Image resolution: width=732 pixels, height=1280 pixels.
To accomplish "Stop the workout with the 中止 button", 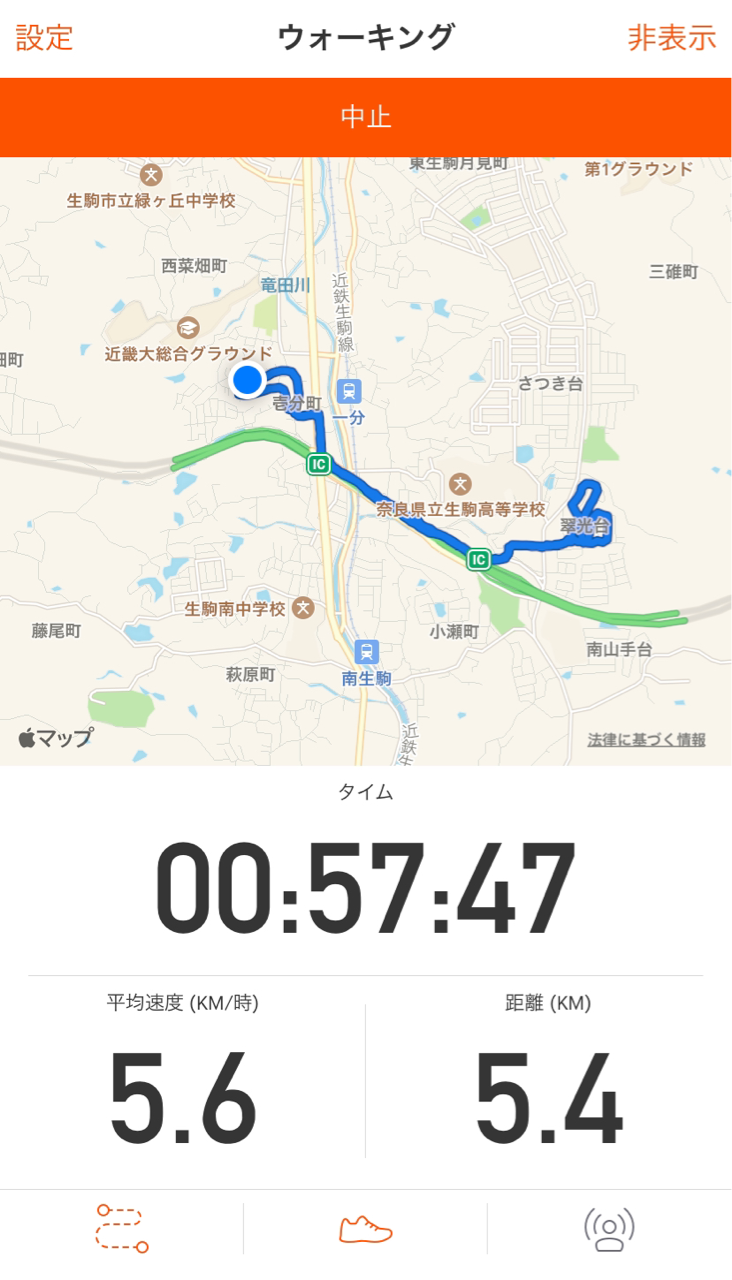I will click(366, 117).
